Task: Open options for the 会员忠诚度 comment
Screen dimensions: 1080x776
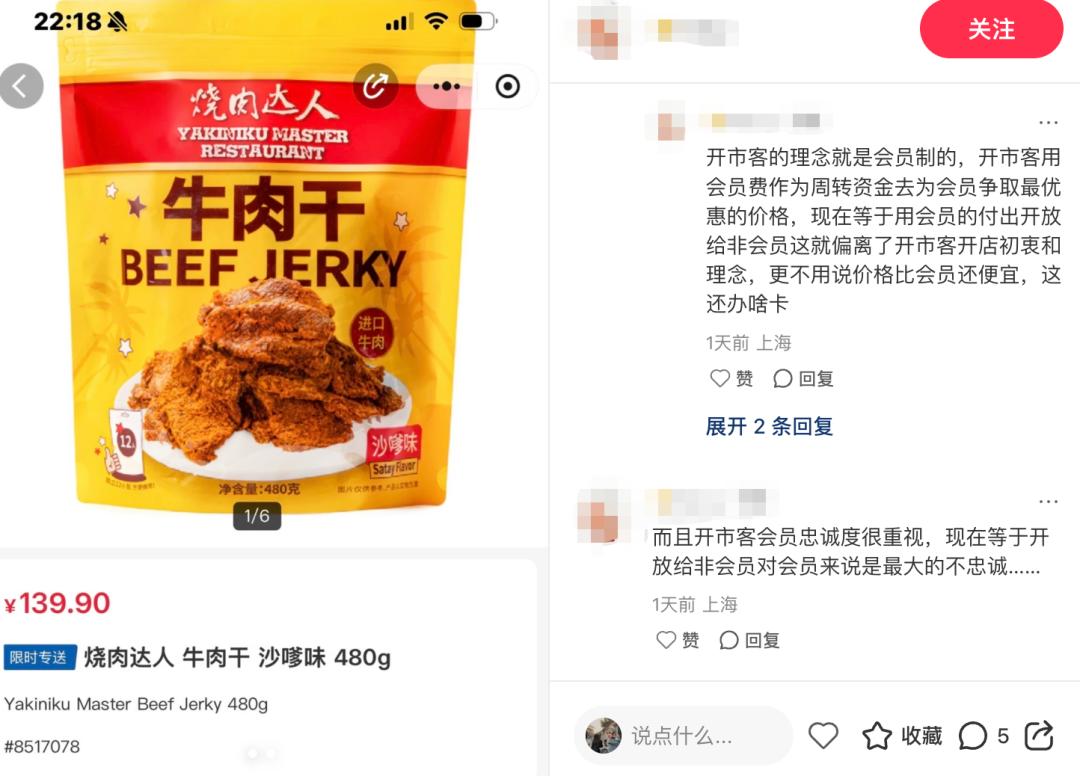Action: pos(1048,501)
